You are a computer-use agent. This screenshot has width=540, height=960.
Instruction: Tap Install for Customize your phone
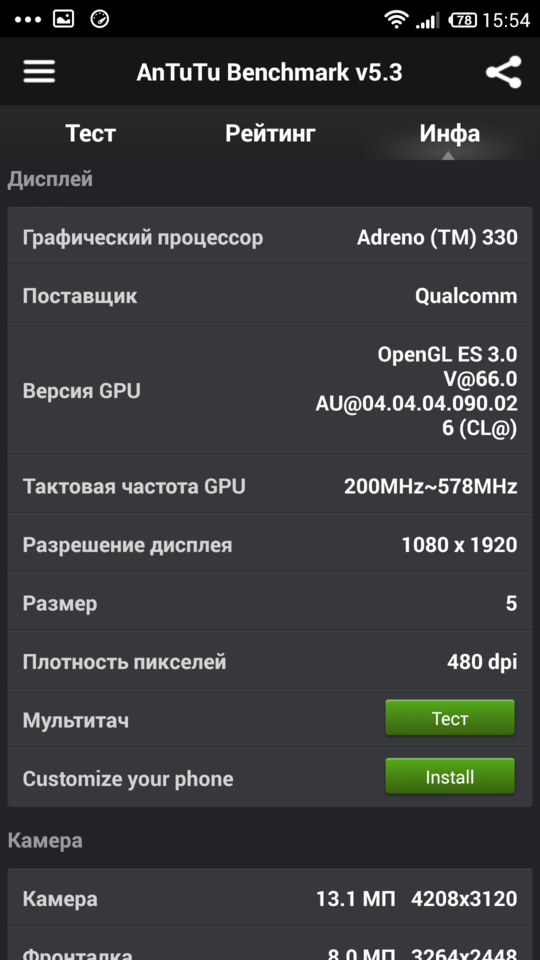coord(450,776)
